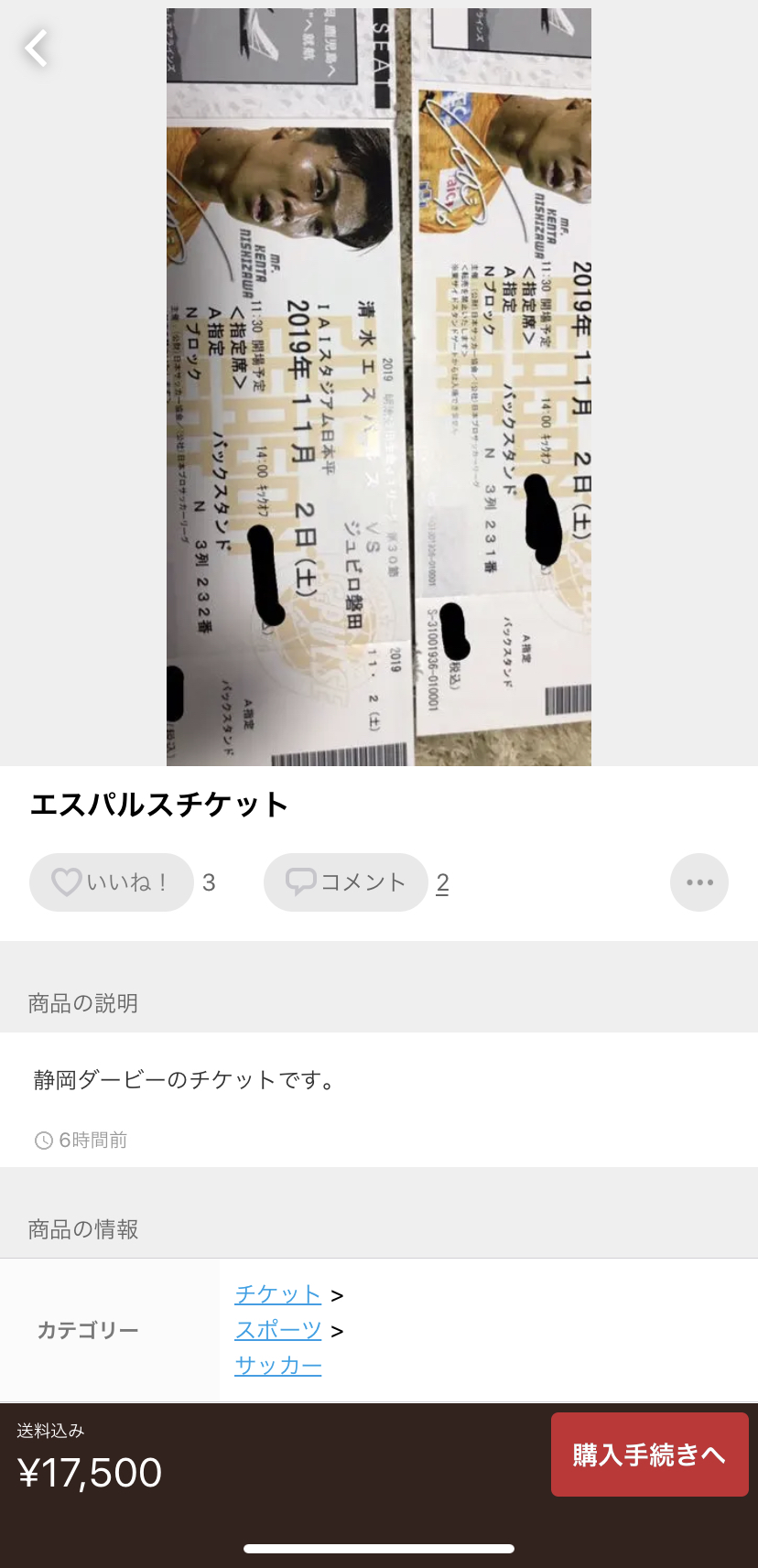The width and height of the screenshot is (758, 1568).
Task: Open the チケット category link
Action: [x=277, y=1294]
